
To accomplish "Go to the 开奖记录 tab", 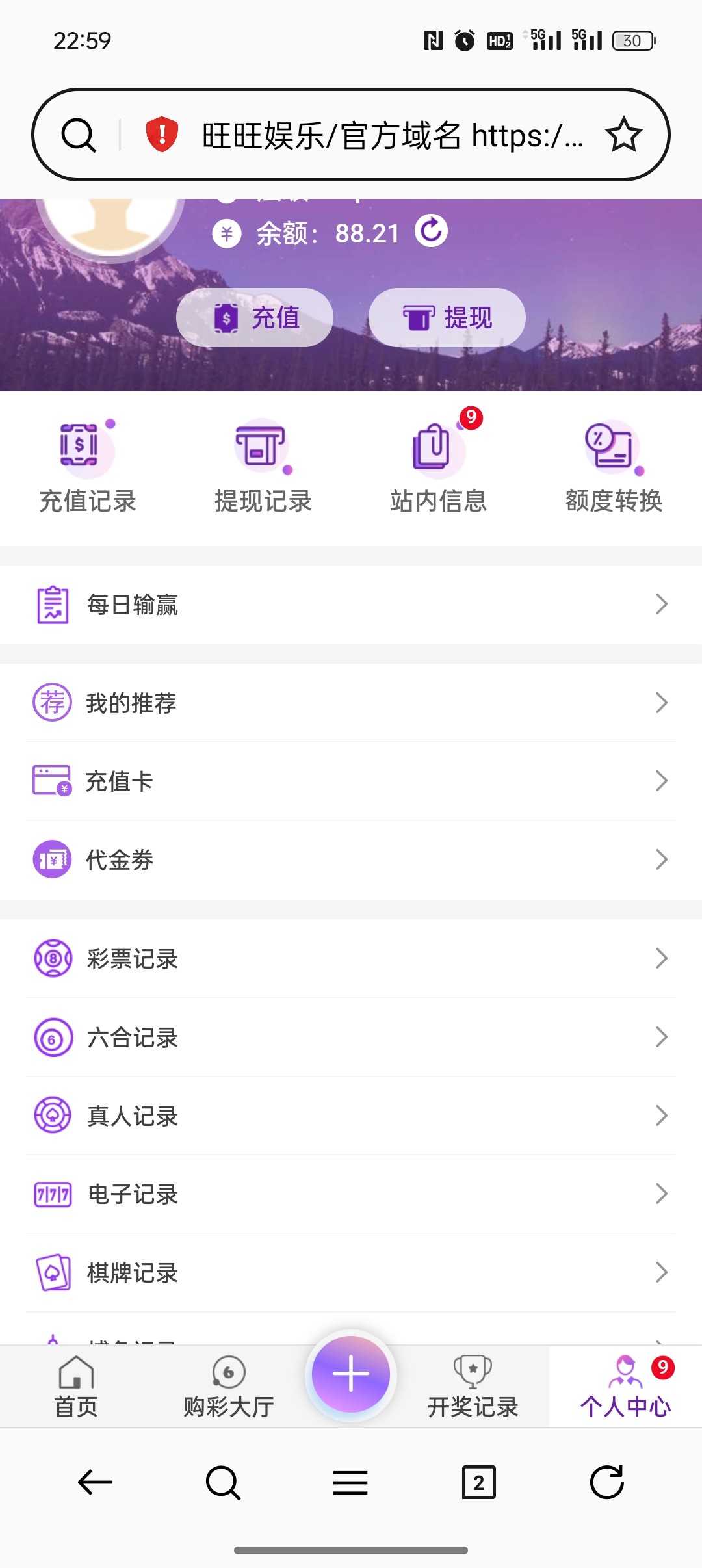I will [x=473, y=1387].
